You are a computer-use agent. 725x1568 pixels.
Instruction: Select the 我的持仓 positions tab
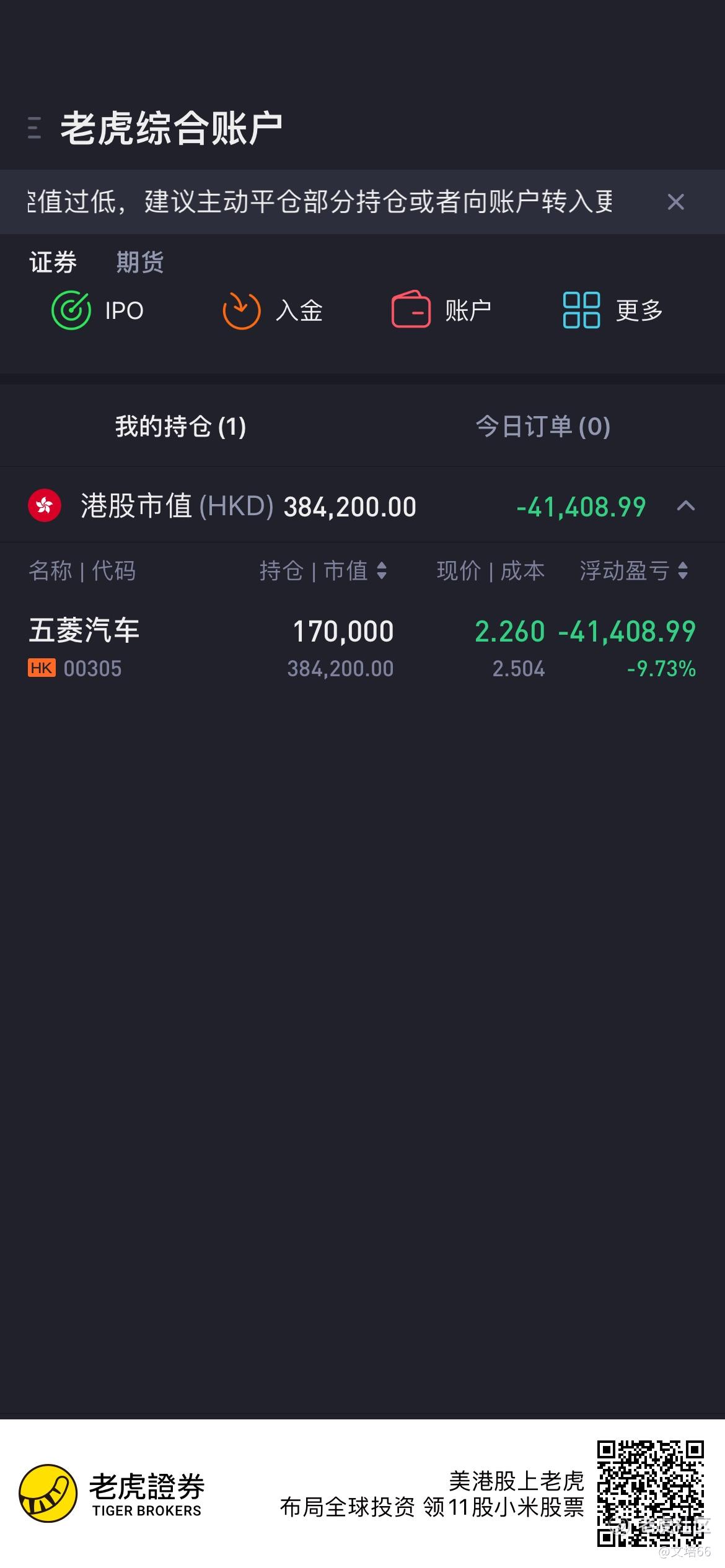coord(181,426)
